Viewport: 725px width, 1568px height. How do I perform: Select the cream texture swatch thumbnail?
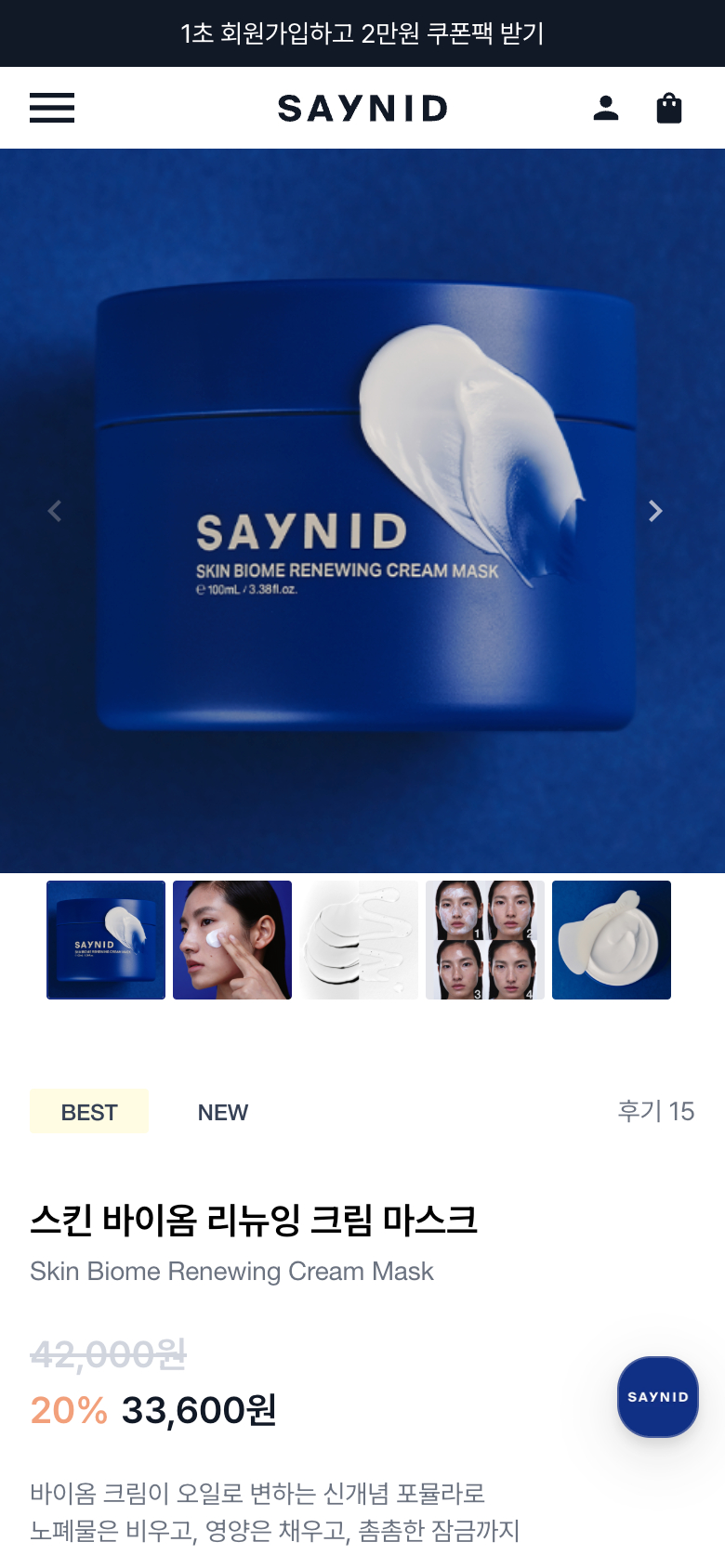[359, 940]
